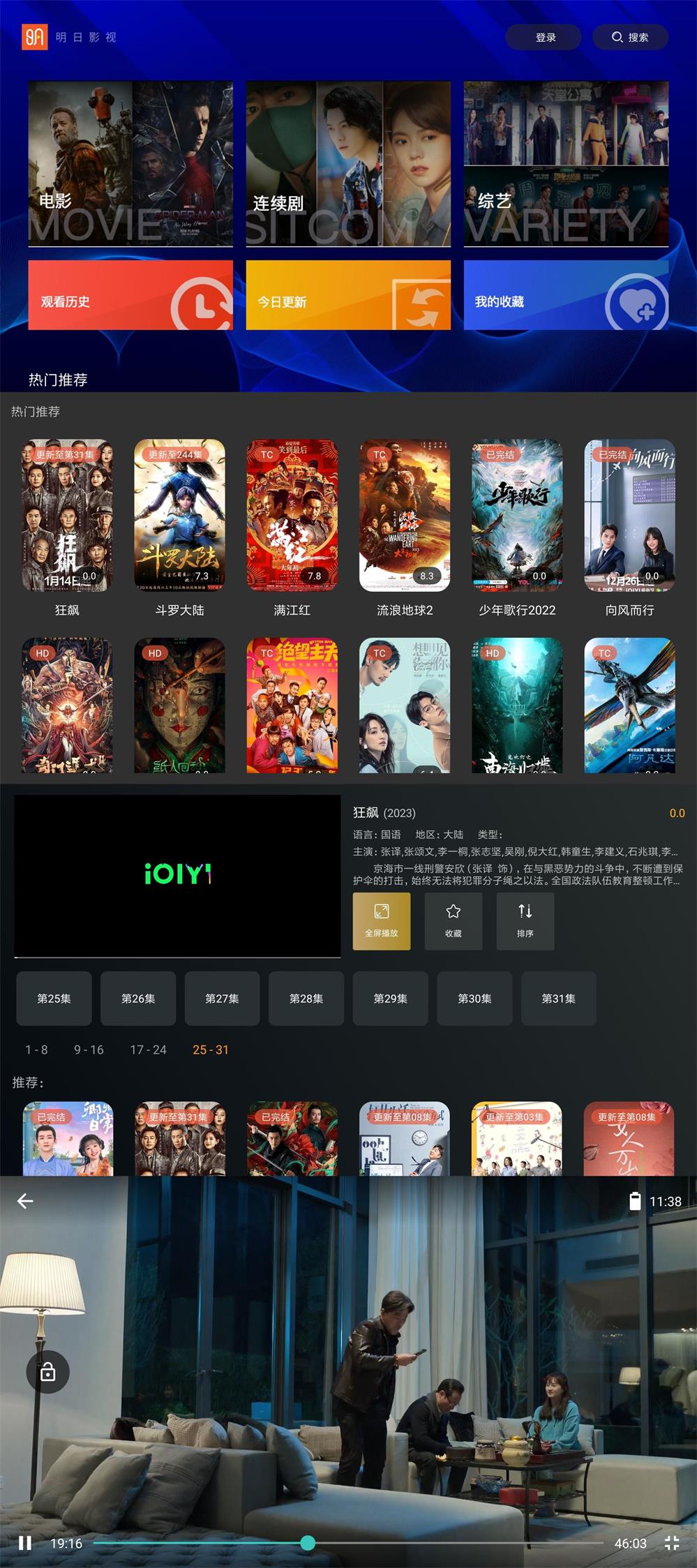Open the 搜索 search function
697x1568 pixels.
tap(629, 38)
